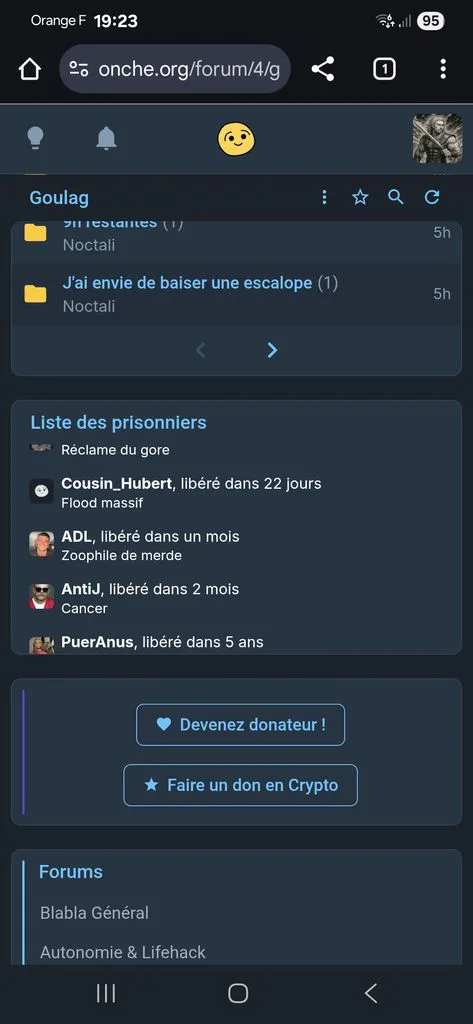This screenshot has height=1024, width=473.
Task: Go back with the system back button
Action: coord(370,994)
